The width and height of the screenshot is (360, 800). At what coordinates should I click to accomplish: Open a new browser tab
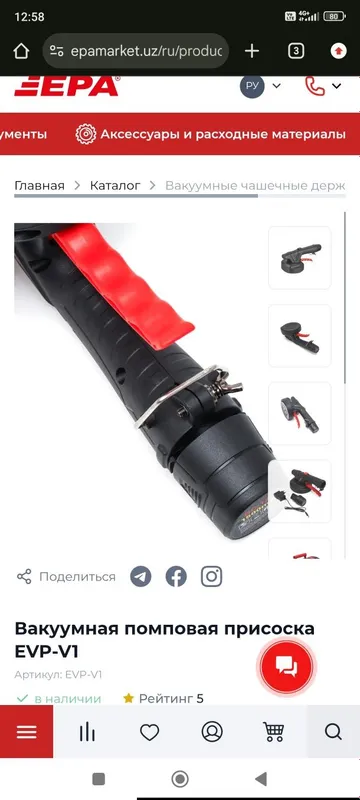252,51
